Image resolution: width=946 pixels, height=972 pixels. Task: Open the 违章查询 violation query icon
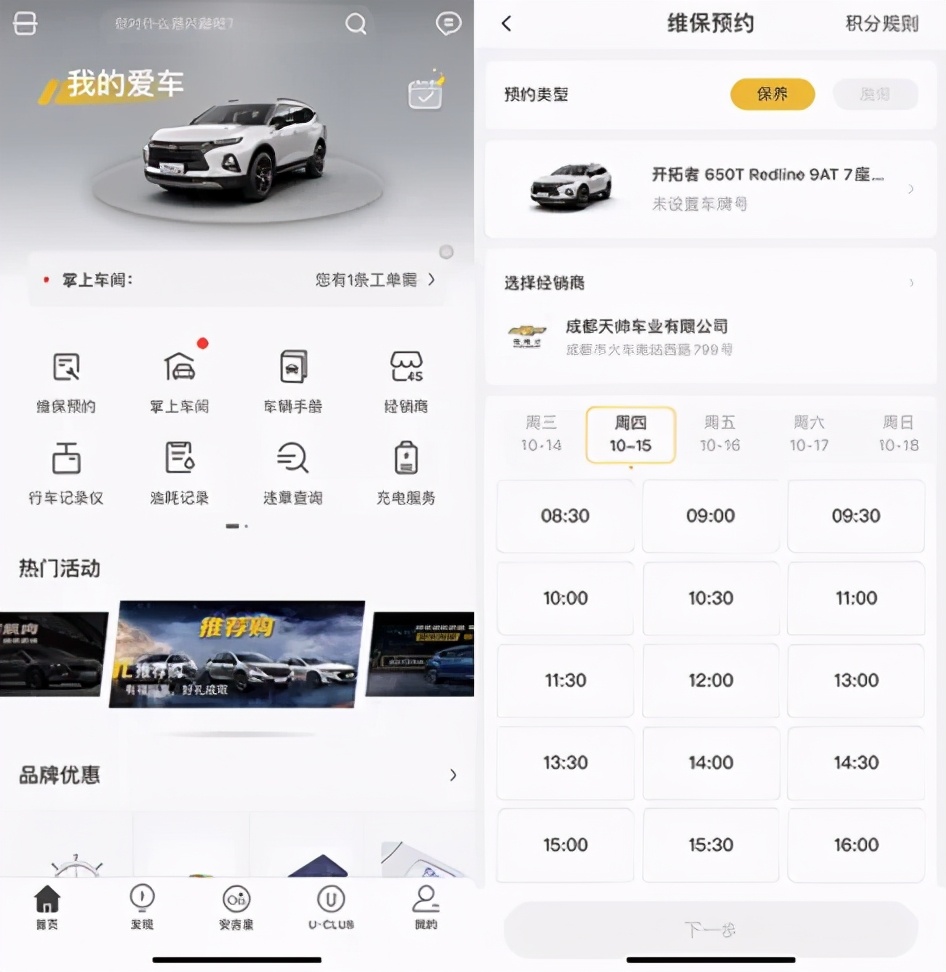(x=292, y=470)
